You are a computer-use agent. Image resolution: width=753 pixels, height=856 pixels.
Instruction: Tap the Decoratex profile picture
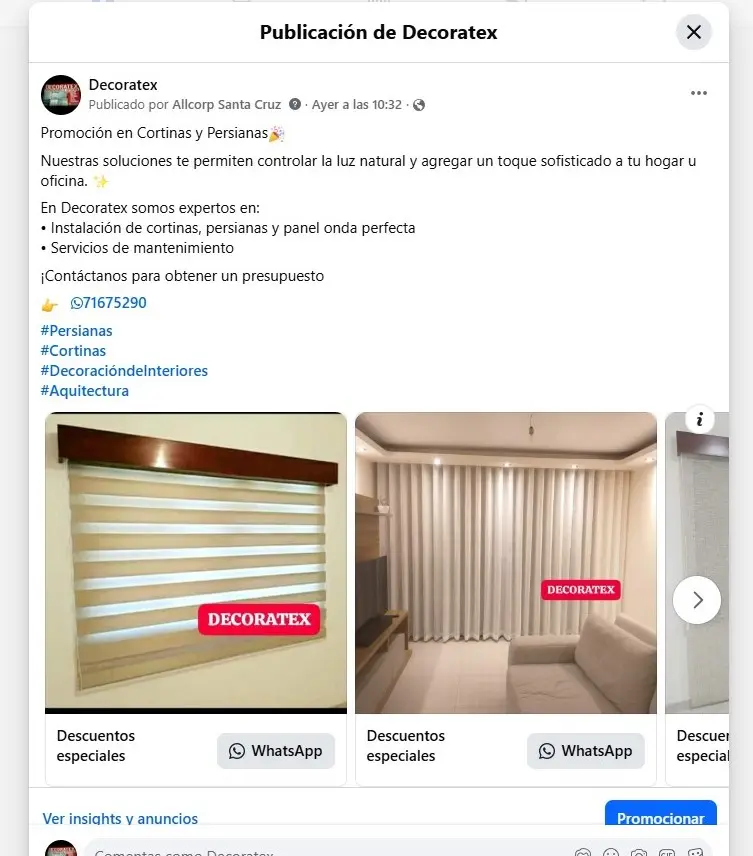point(60,95)
